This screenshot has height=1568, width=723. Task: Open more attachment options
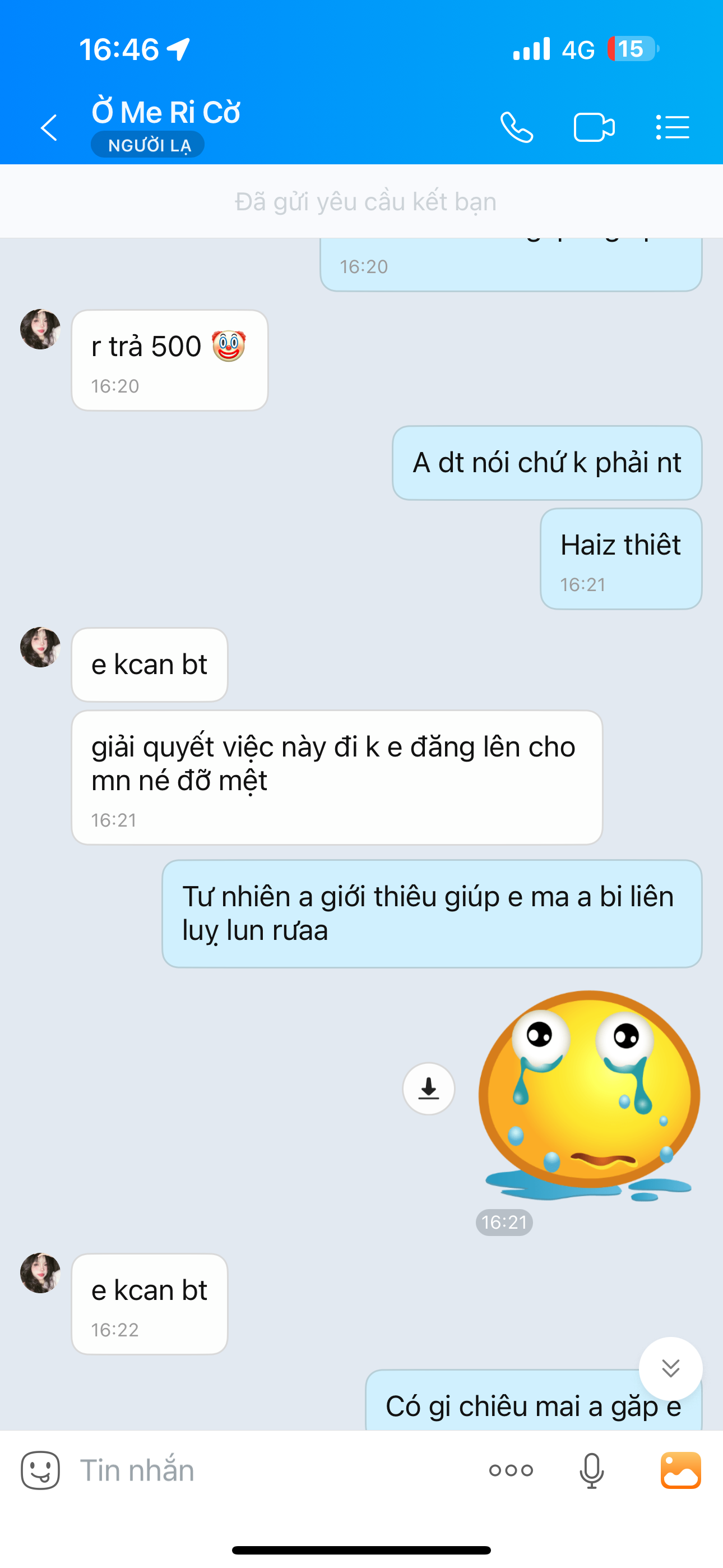pyautogui.click(x=511, y=1470)
